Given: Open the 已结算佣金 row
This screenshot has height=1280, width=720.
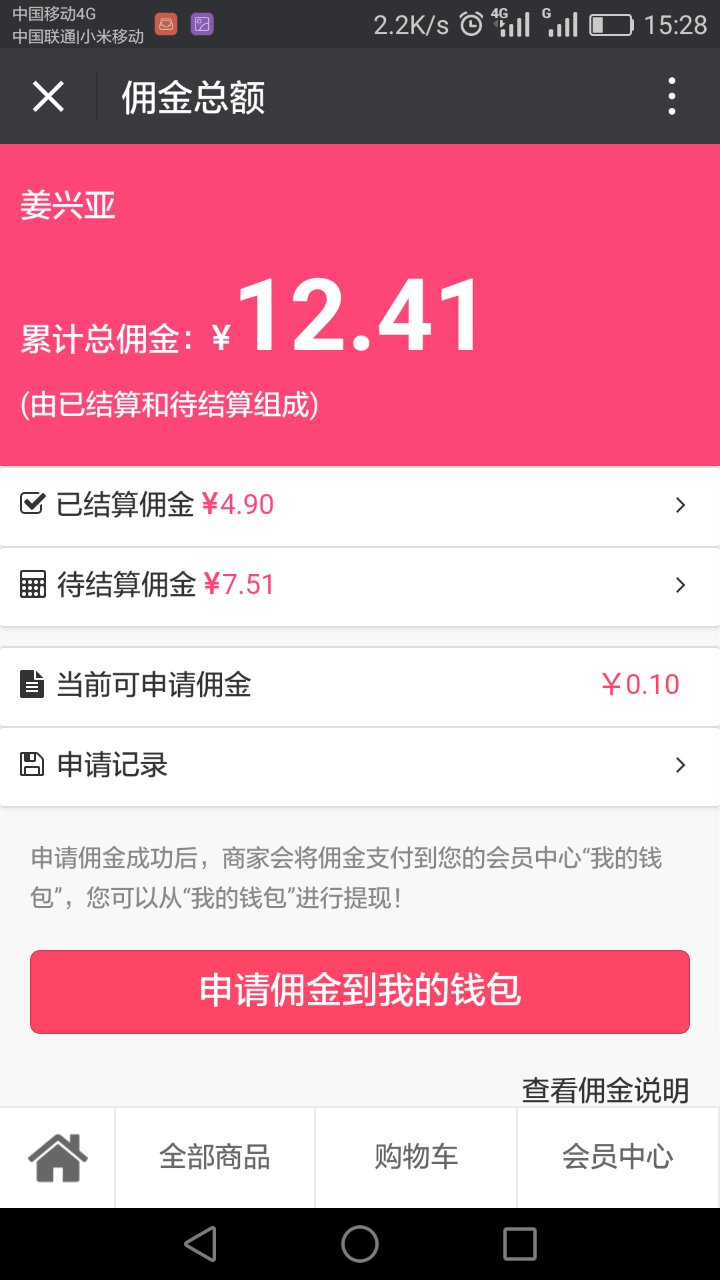Looking at the screenshot, I should click(x=360, y=506).
